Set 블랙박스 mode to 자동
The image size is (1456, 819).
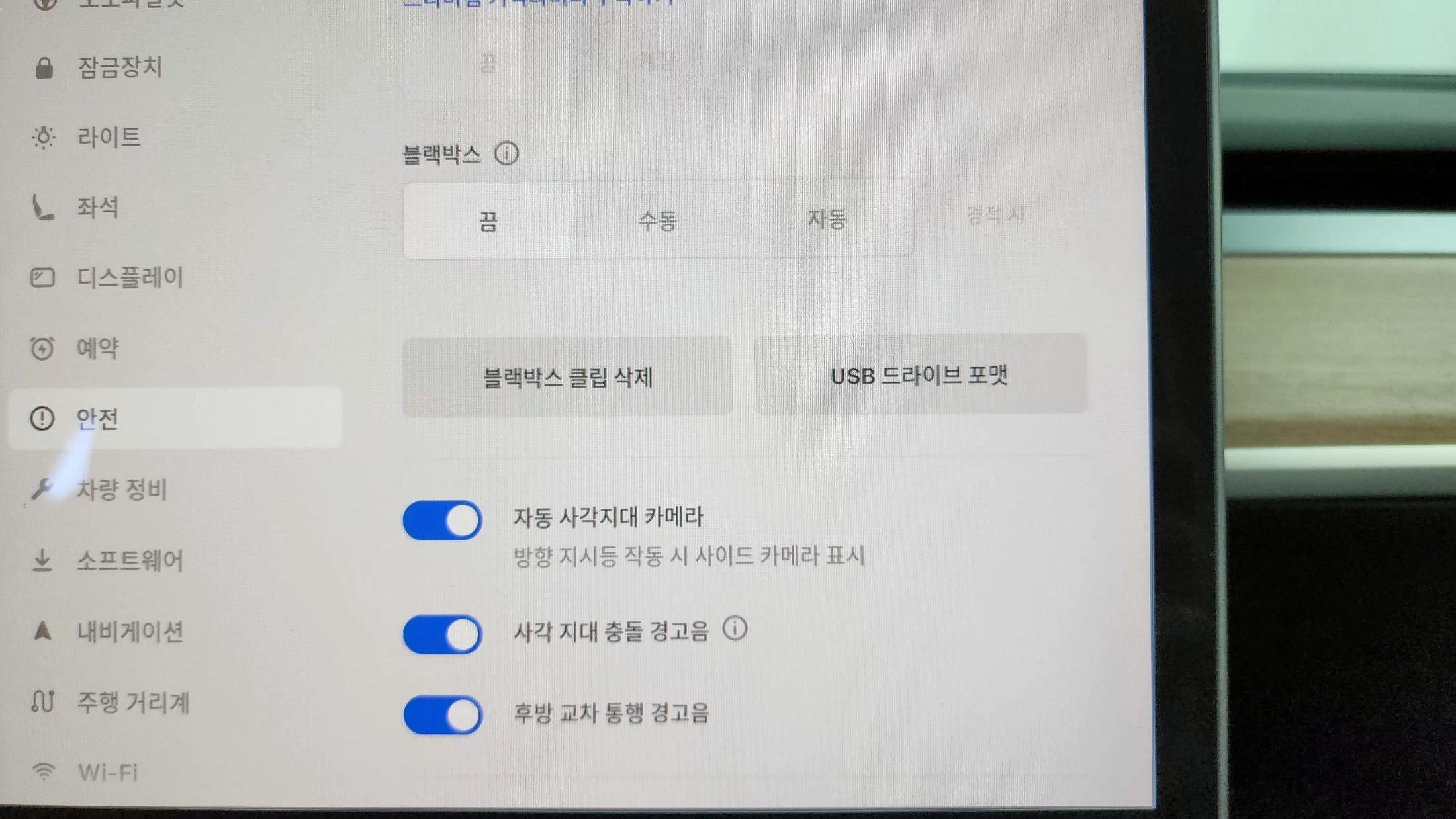[x=827, y=219]
